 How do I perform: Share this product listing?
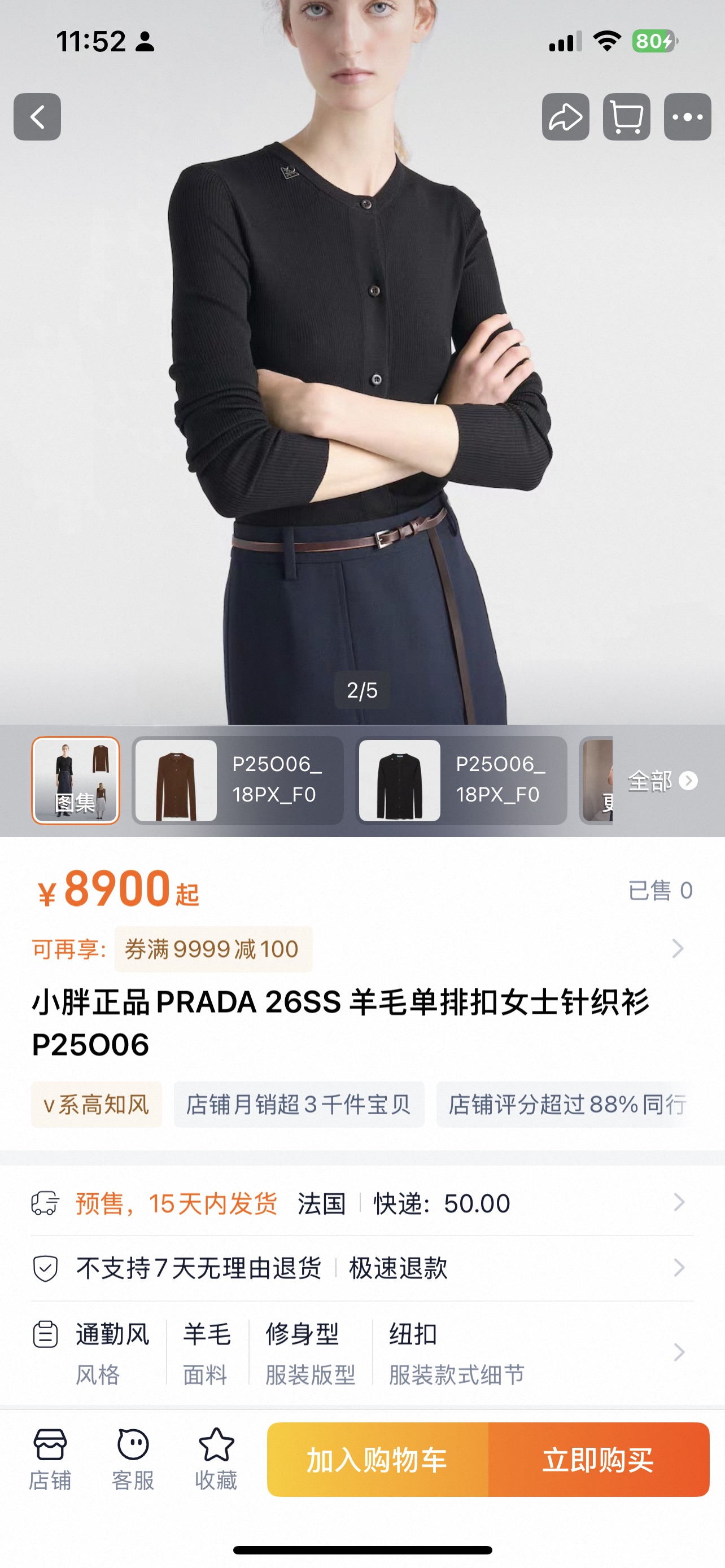coord(566,117)
